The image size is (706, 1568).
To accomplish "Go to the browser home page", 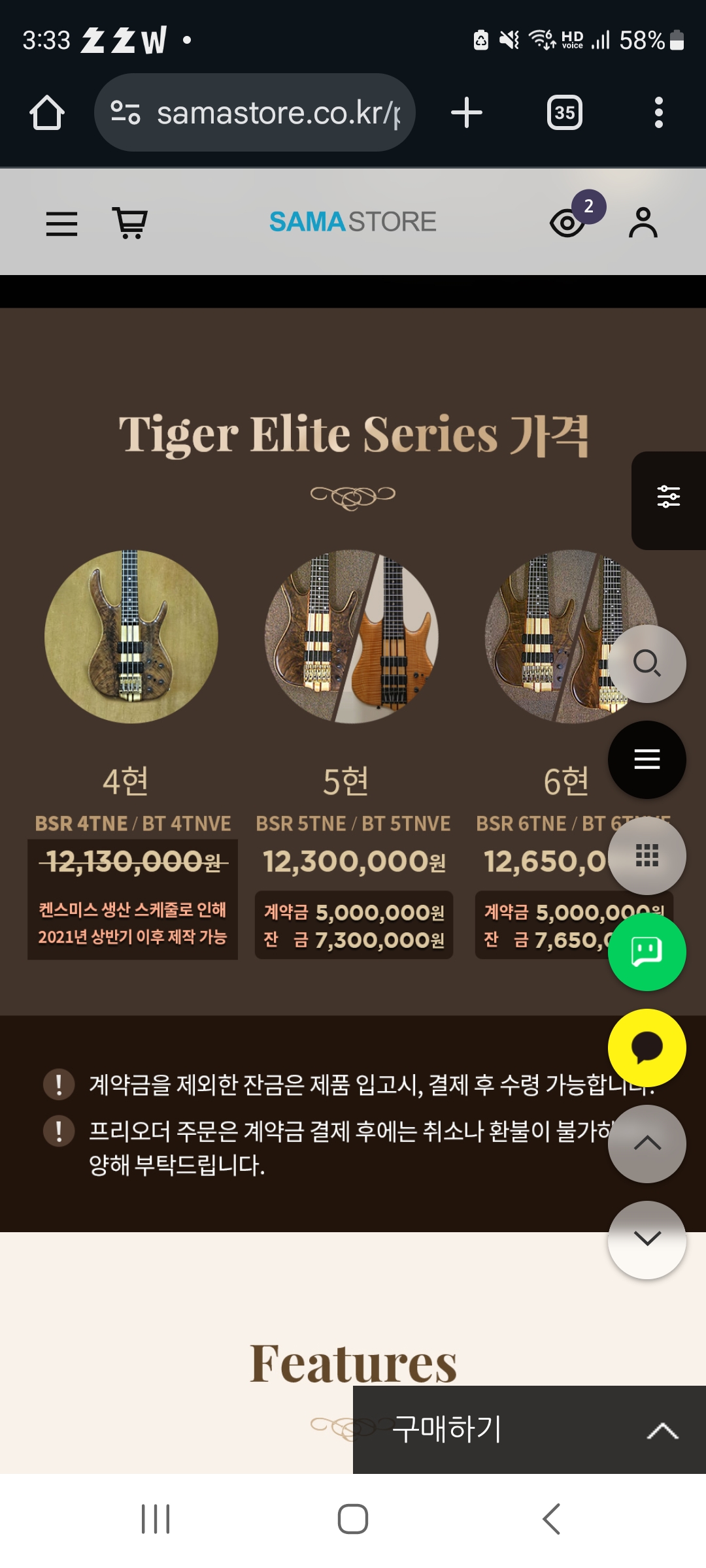I will [x=47, y=113].
